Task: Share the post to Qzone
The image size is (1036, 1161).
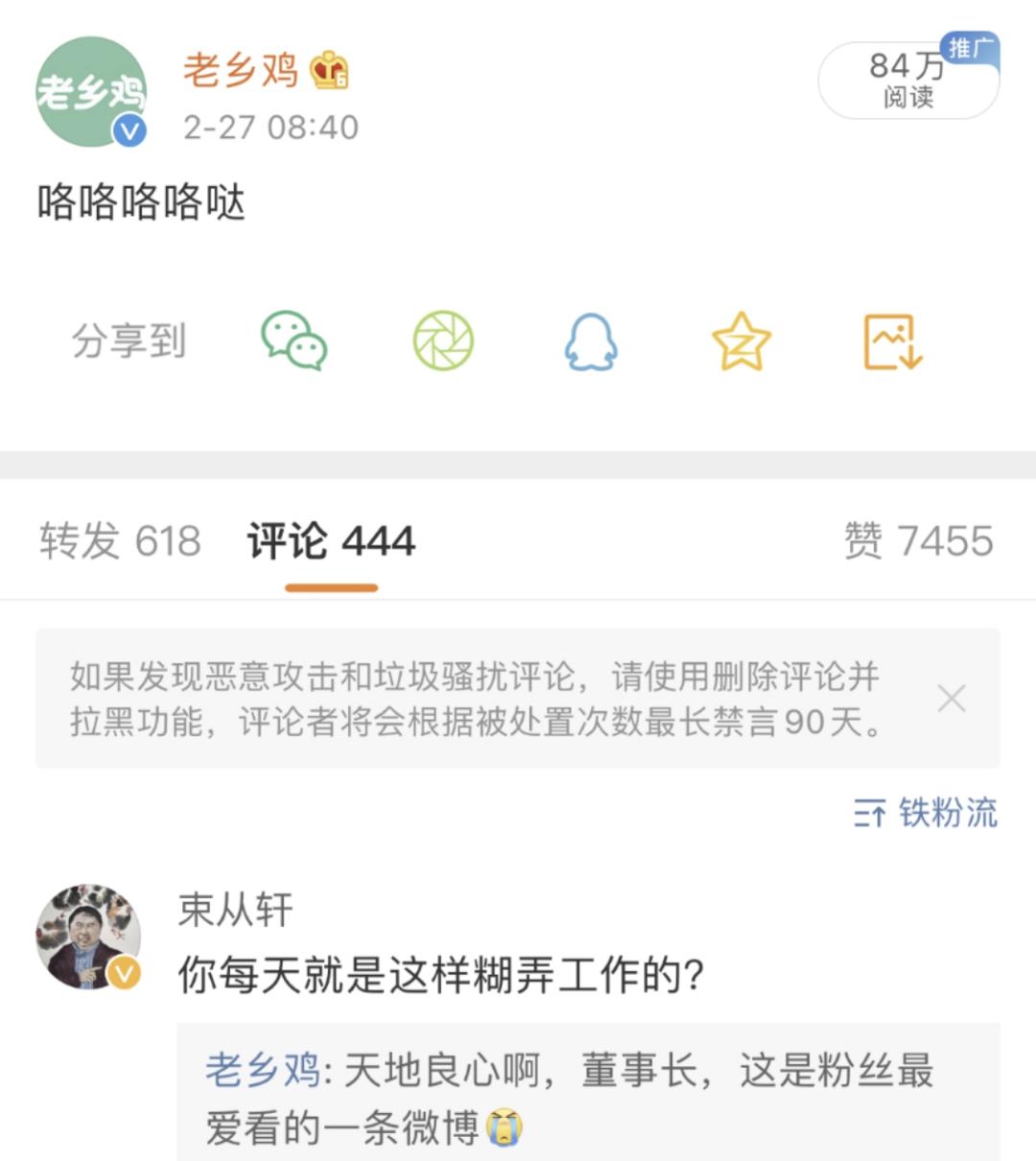Action: pyautogui.click(x=741, y=342)
